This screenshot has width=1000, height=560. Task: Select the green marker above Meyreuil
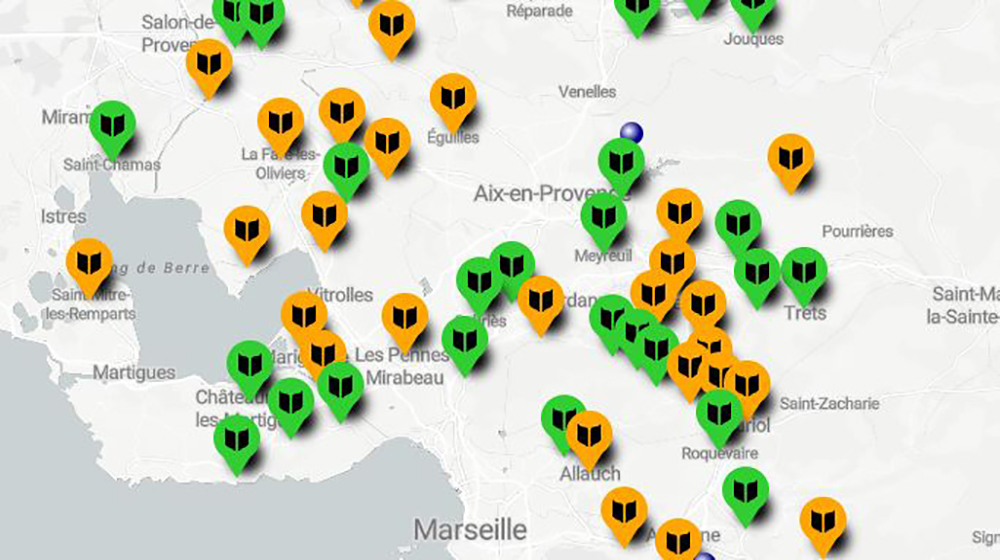[x=603, y=216]
